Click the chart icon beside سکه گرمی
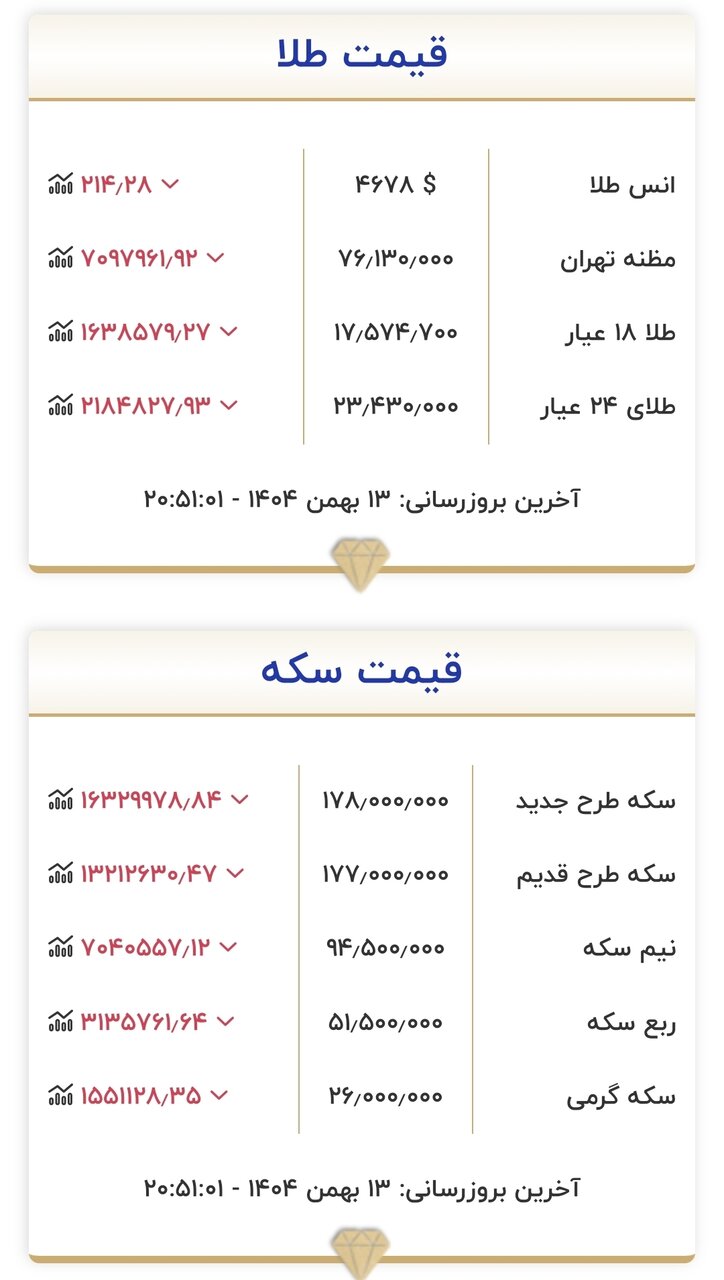Viewport: 724px width, 1280px height. pos(58,1094)
